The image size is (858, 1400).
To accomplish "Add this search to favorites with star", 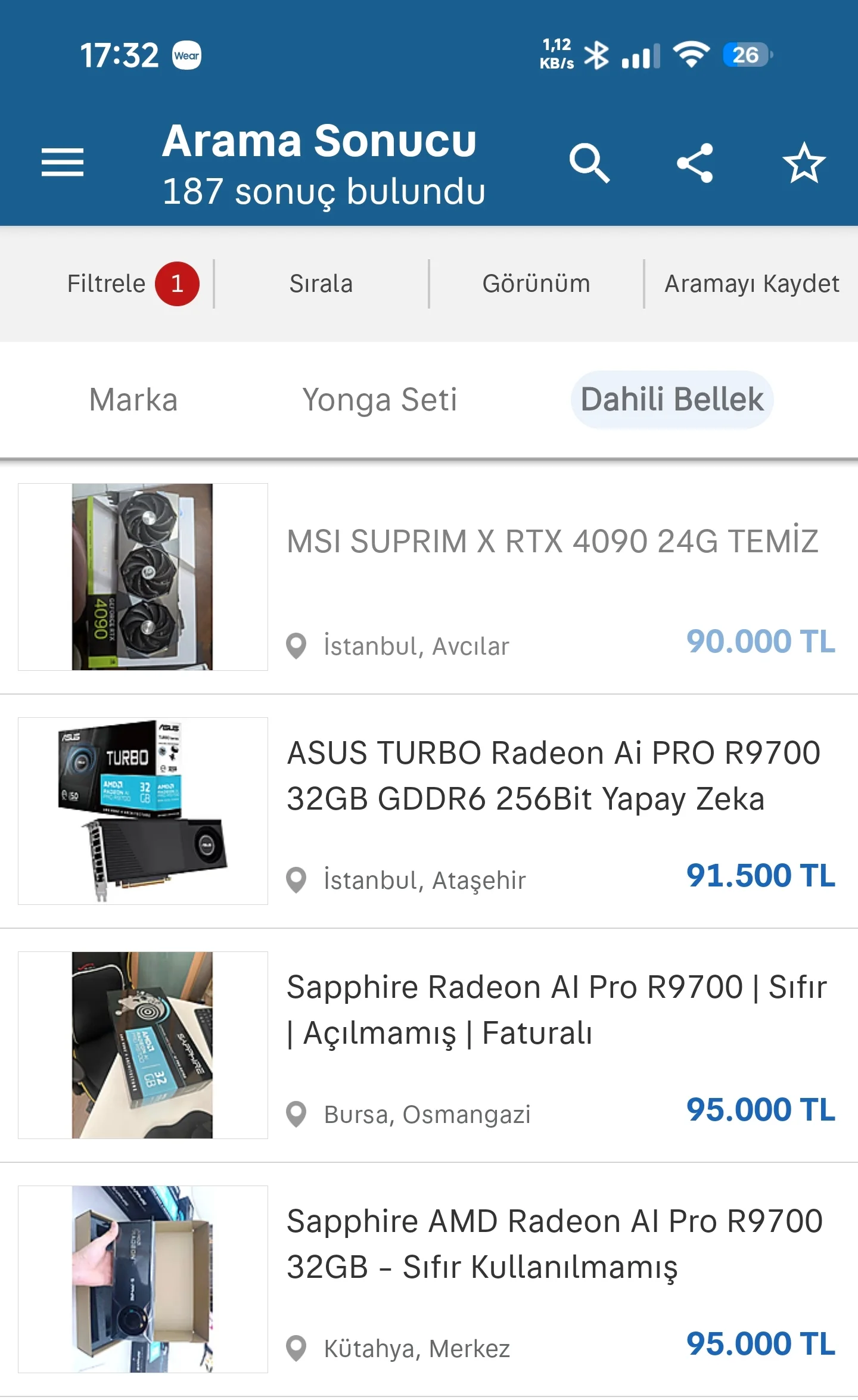I will click(804, 163).
